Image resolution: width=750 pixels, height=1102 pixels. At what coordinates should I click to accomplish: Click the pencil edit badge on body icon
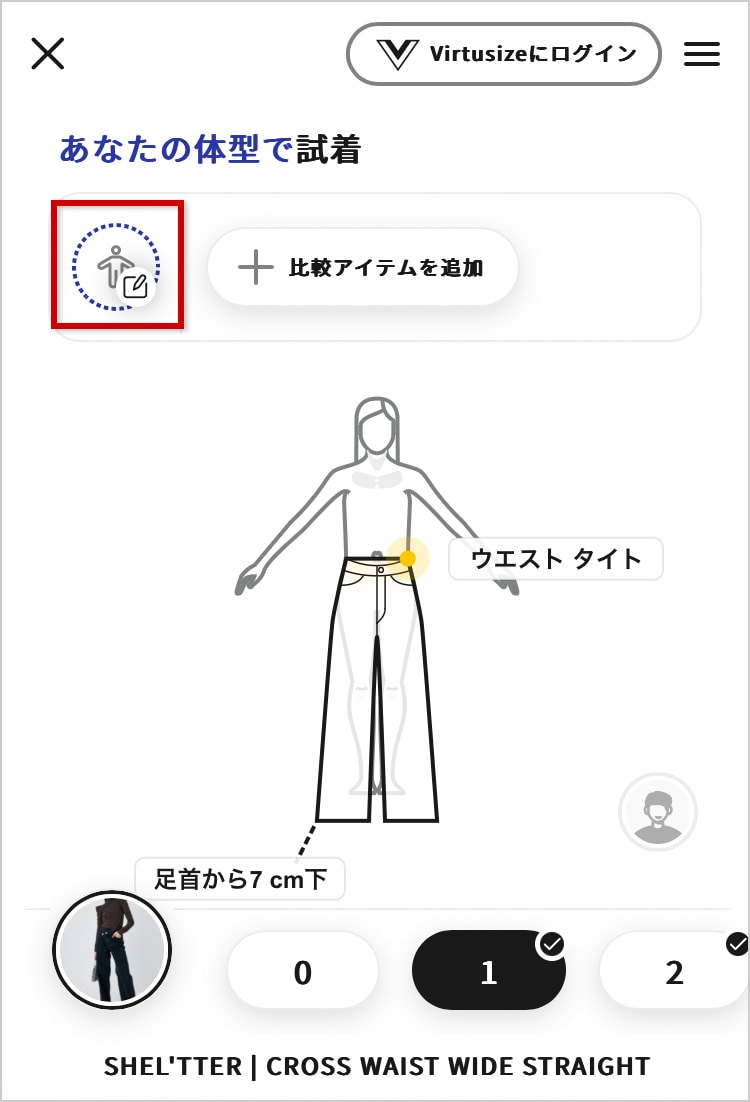point(136,285)
